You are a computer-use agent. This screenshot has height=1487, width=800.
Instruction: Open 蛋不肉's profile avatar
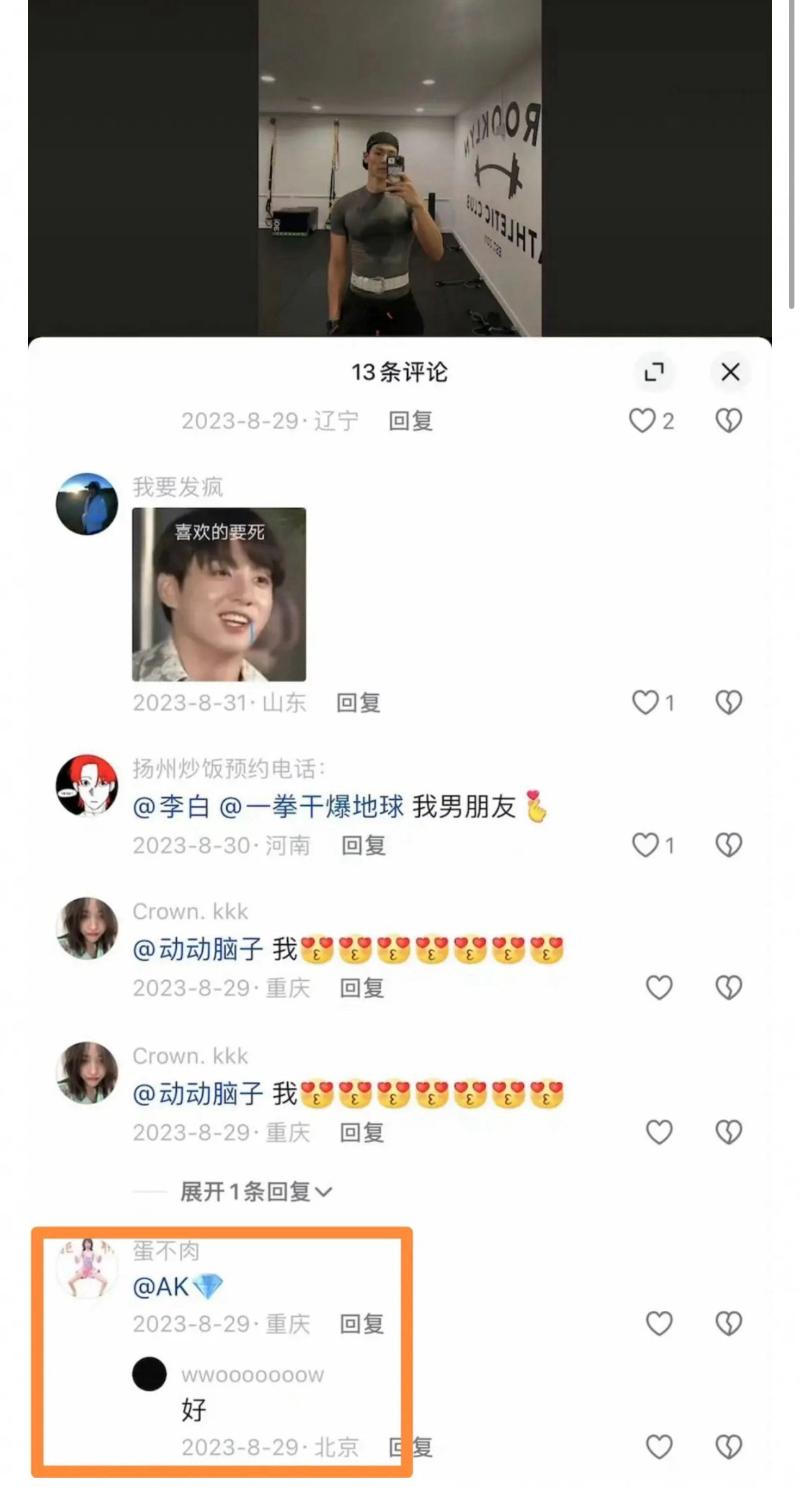coord(87,1267)
